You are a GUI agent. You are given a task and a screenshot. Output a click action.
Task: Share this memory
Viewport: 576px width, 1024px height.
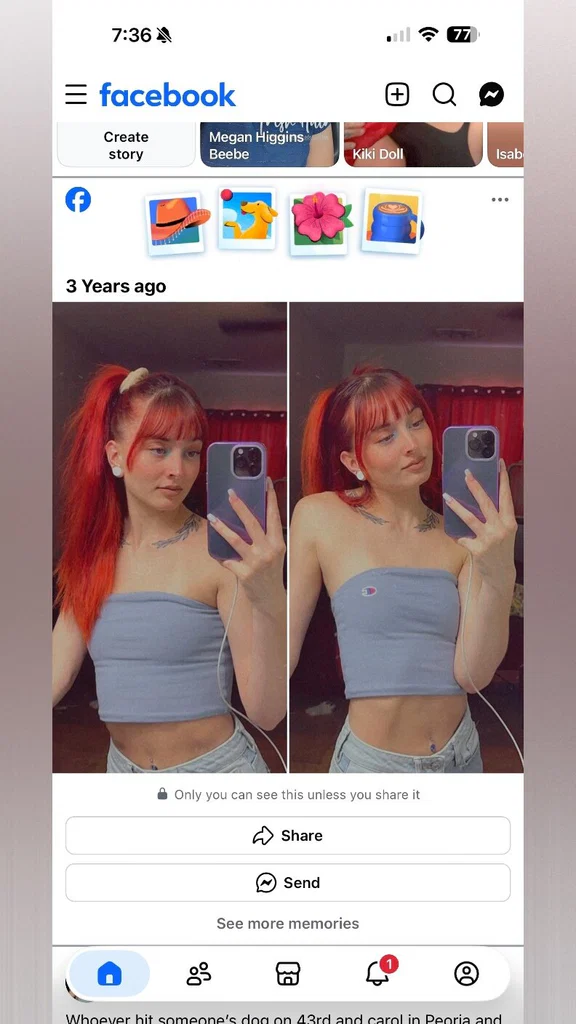[x=288, y=835]
